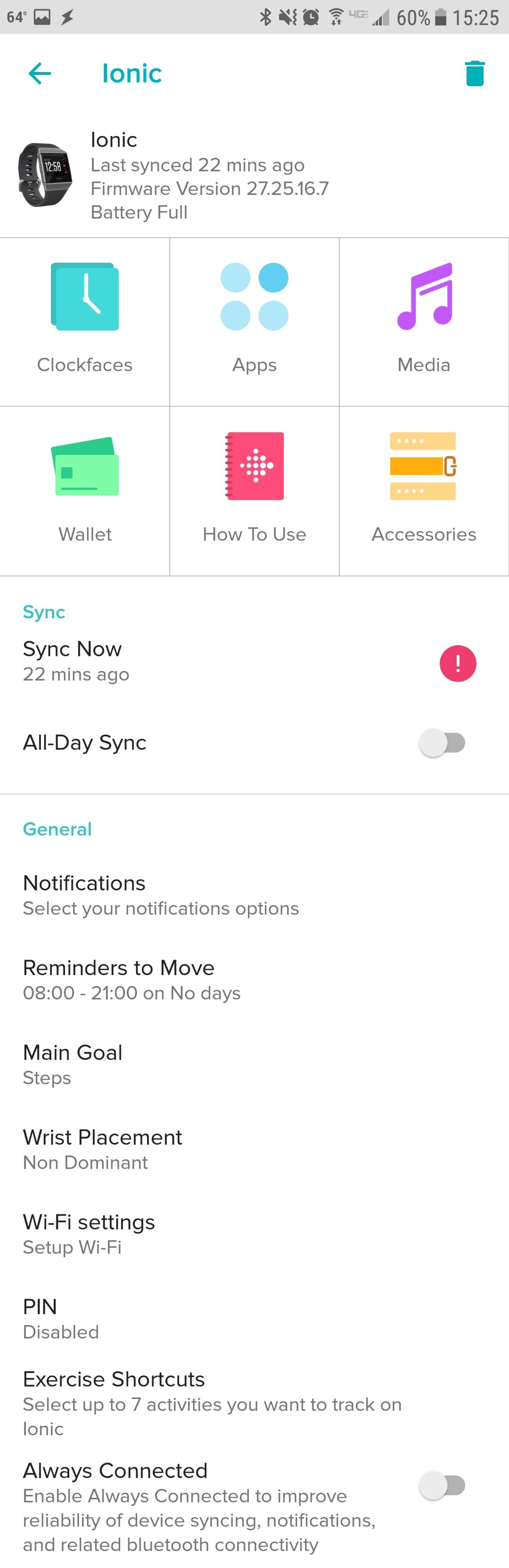This screenshot has height=1568, width=509.
Task: Open the Clockfaces tile
Action: click(x=85, y=322)
